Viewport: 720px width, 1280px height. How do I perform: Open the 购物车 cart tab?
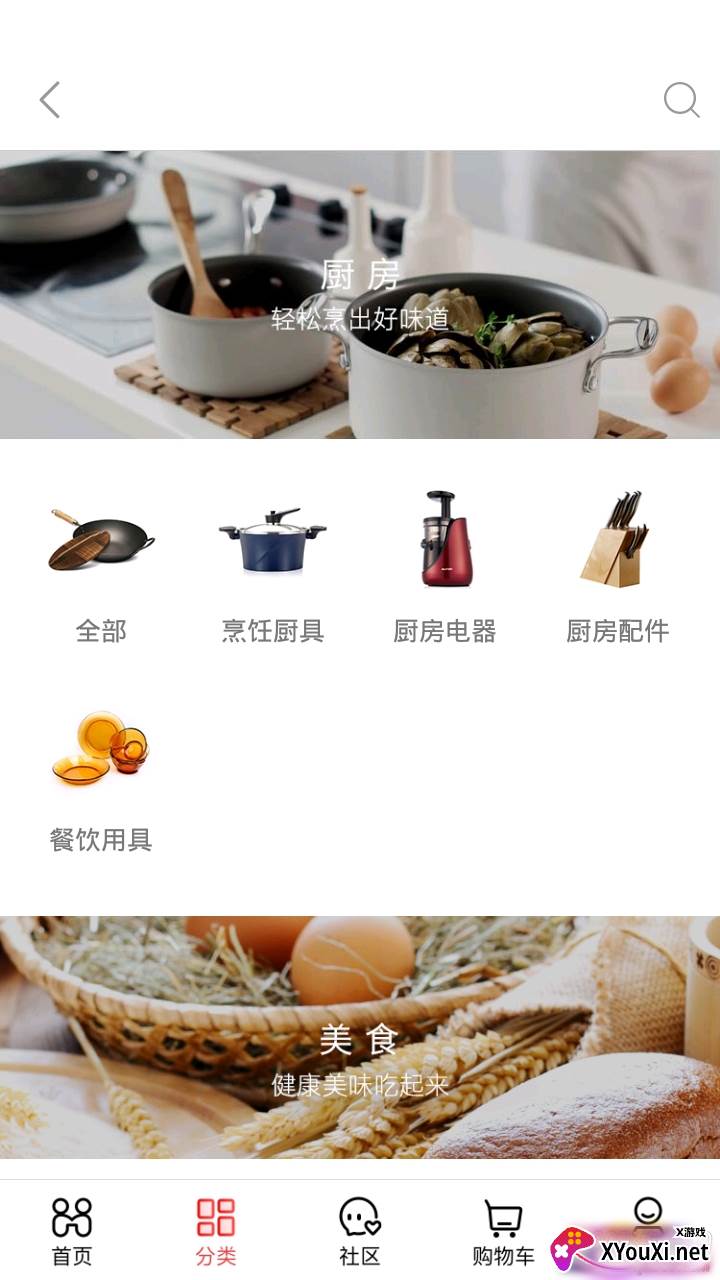pos(503,1231)
